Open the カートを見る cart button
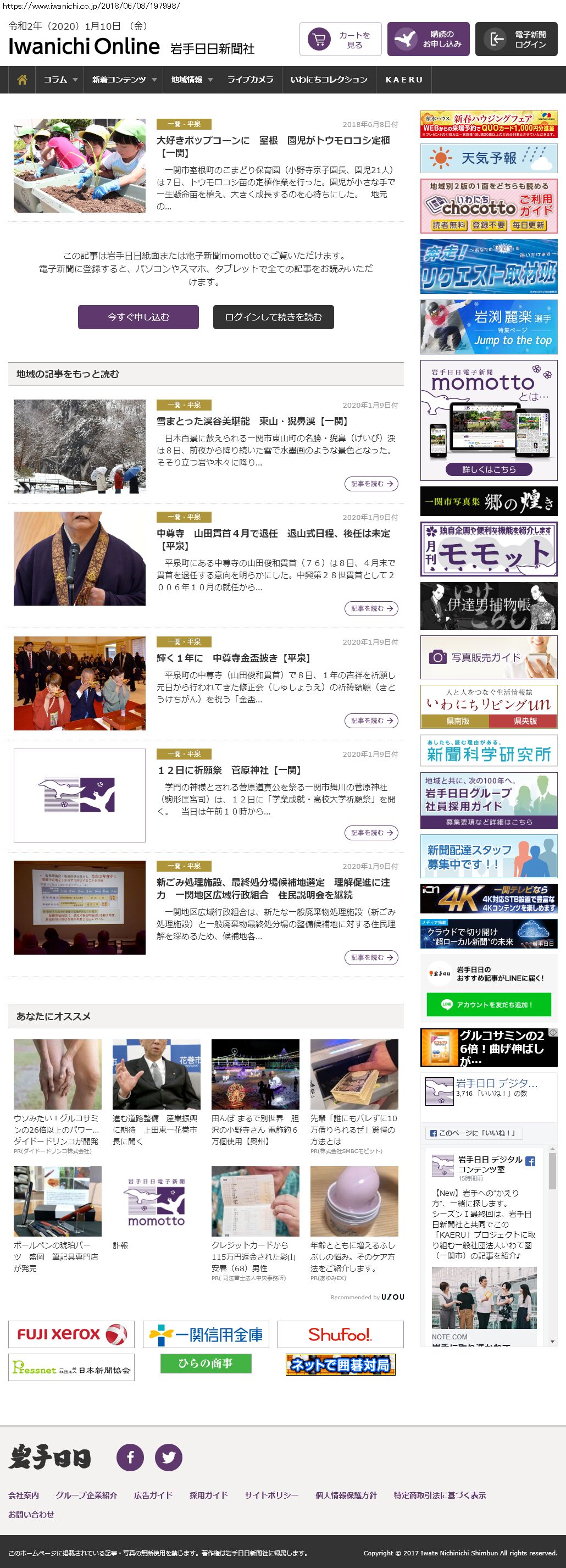The image size is (566, 1568). pyautogui.click(x=340, y=40)
